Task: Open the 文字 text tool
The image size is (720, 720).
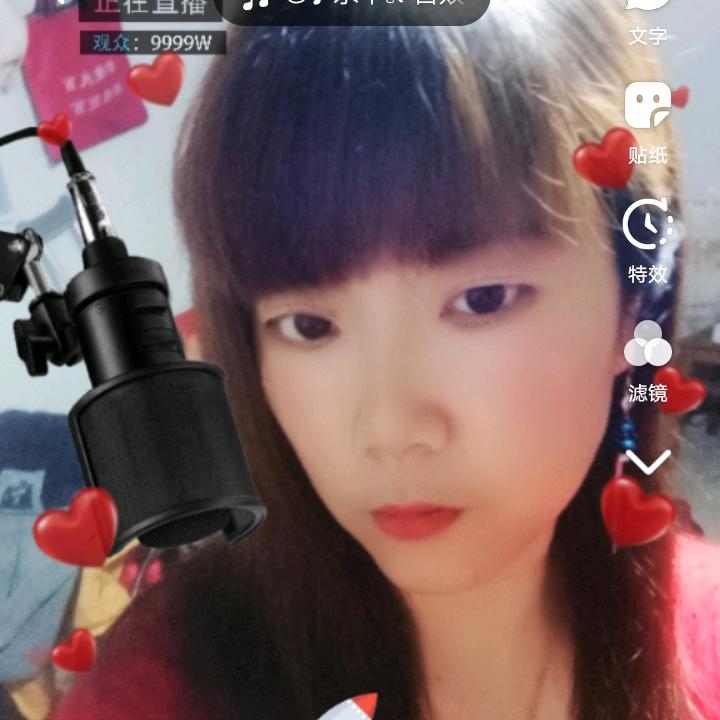Action: pyautogui.click(x=647, y=20)
